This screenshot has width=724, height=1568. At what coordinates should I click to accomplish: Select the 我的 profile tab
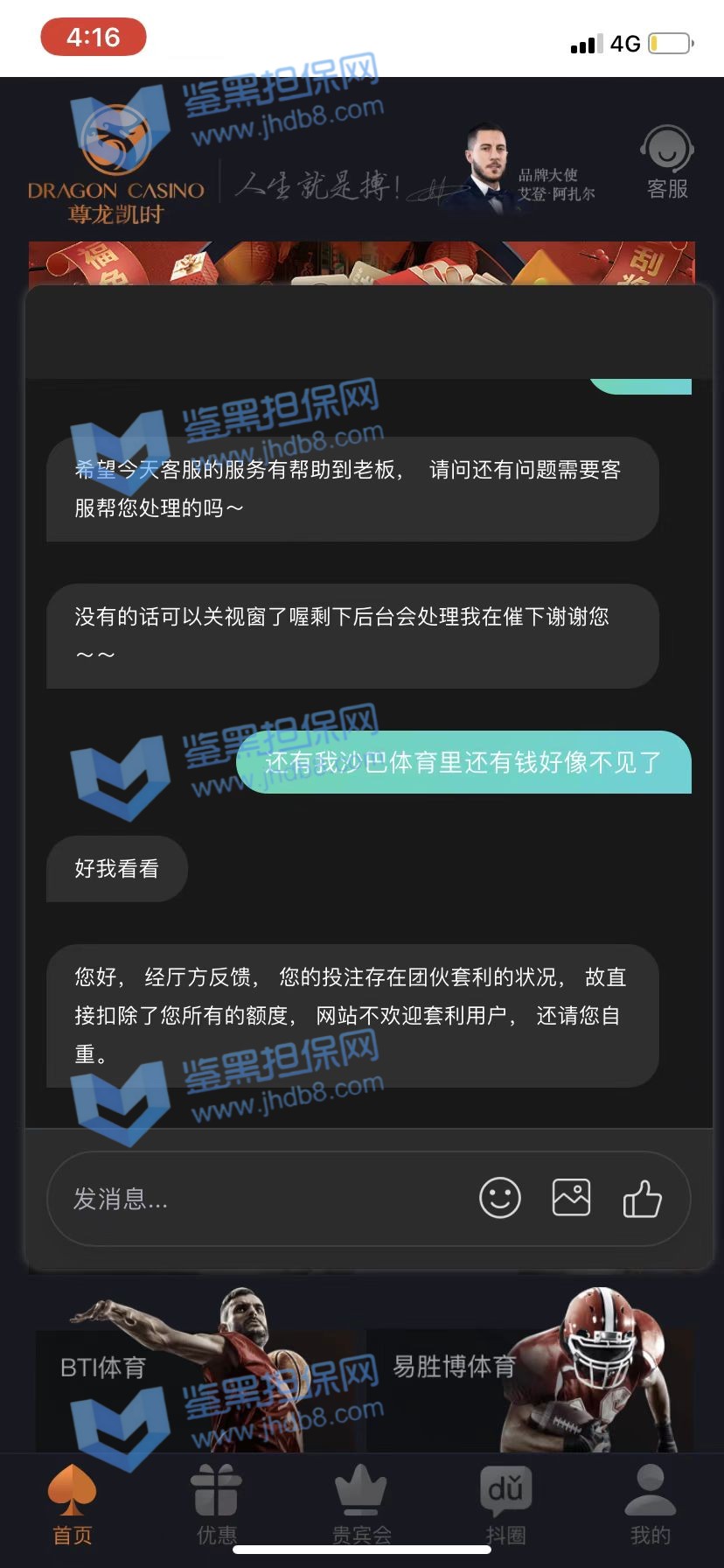tap(650, 1507)
